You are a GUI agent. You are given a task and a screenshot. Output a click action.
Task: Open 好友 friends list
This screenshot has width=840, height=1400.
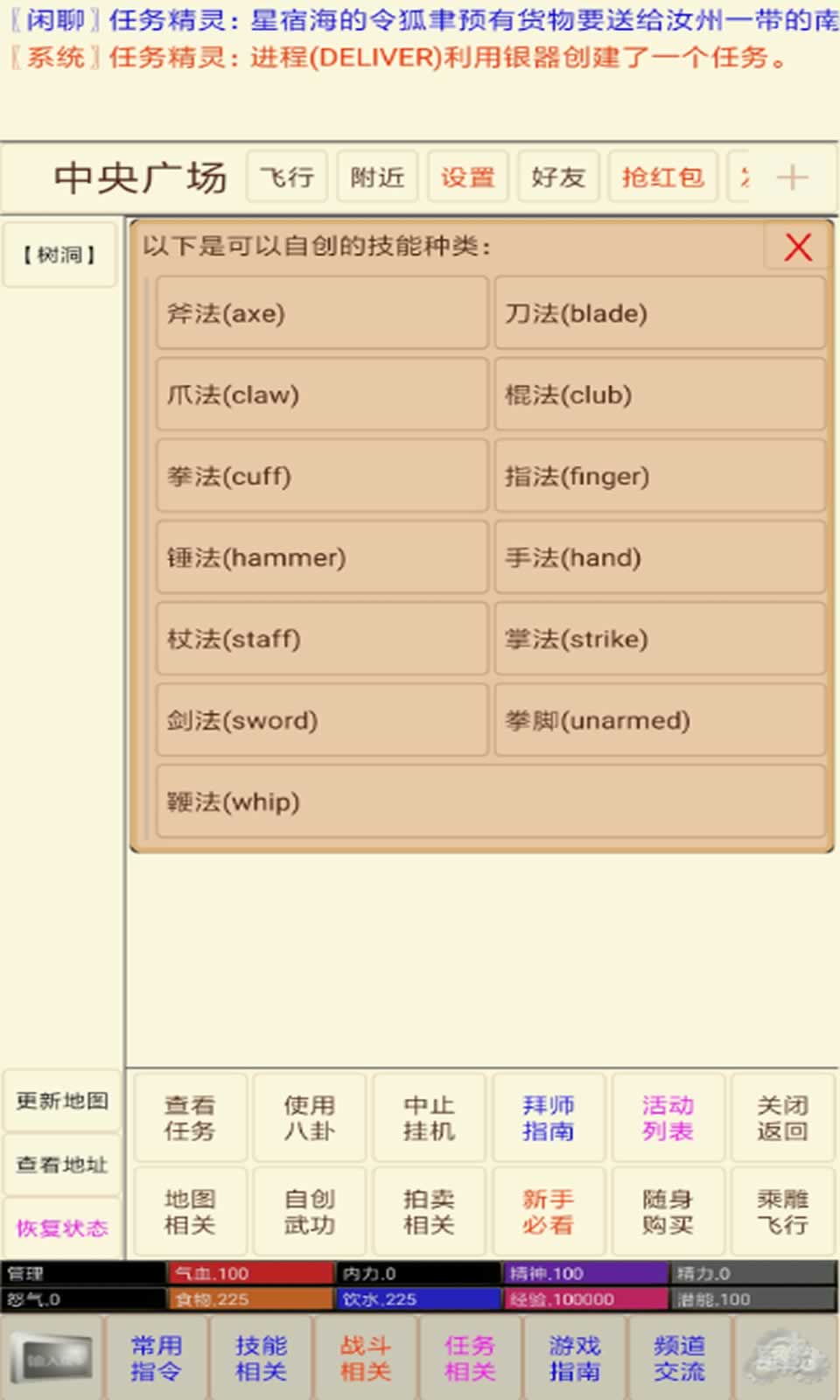click(x=557, y=178)
